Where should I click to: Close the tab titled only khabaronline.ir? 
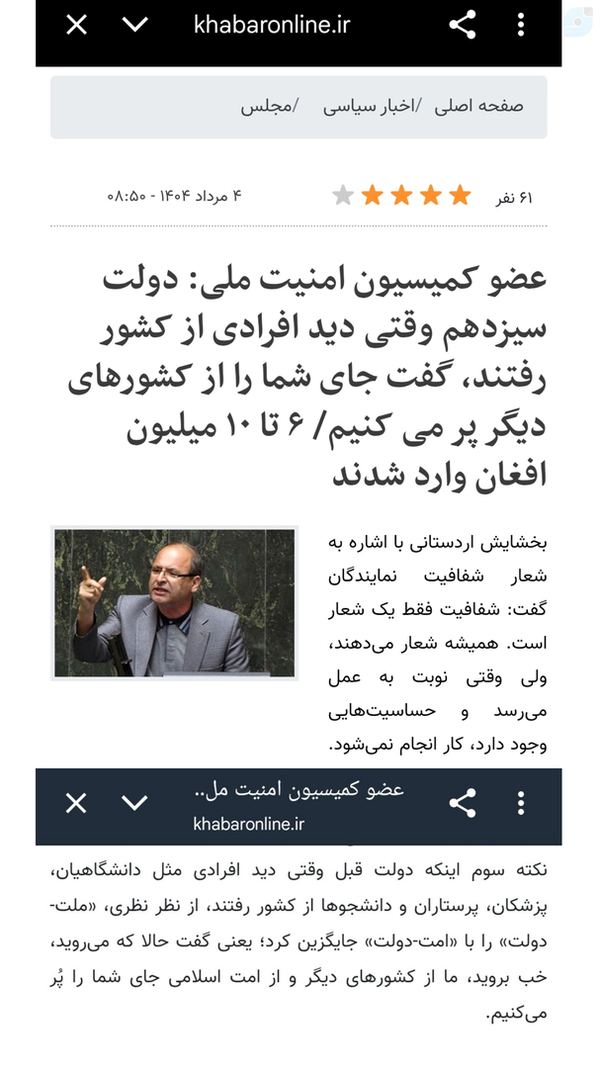(76, 26)
